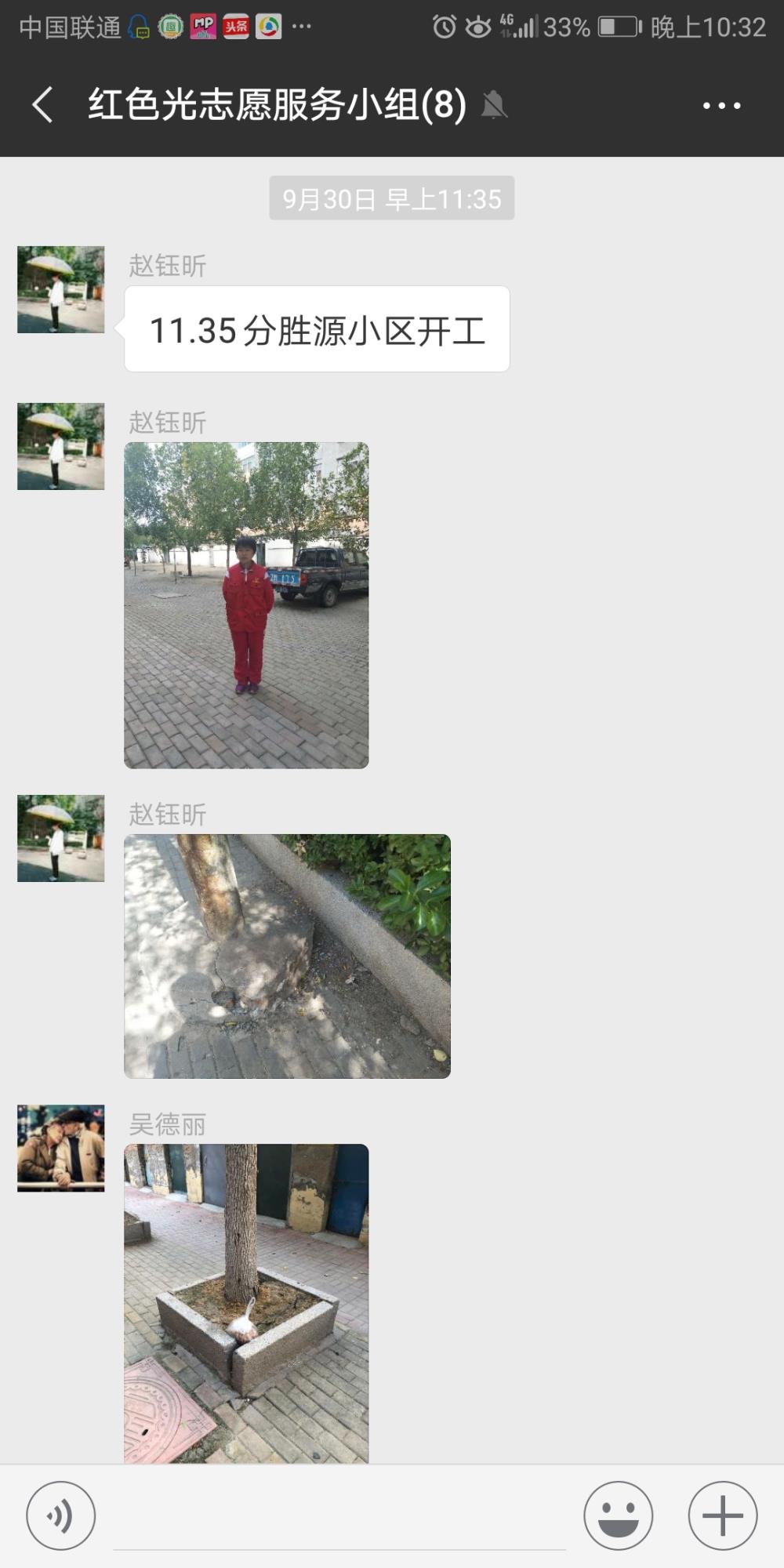The width and height of the screenshot is (784, 1568).
Task: View 赵钰昕's photo of damaged tree base
Action: (x=287, y=956)
